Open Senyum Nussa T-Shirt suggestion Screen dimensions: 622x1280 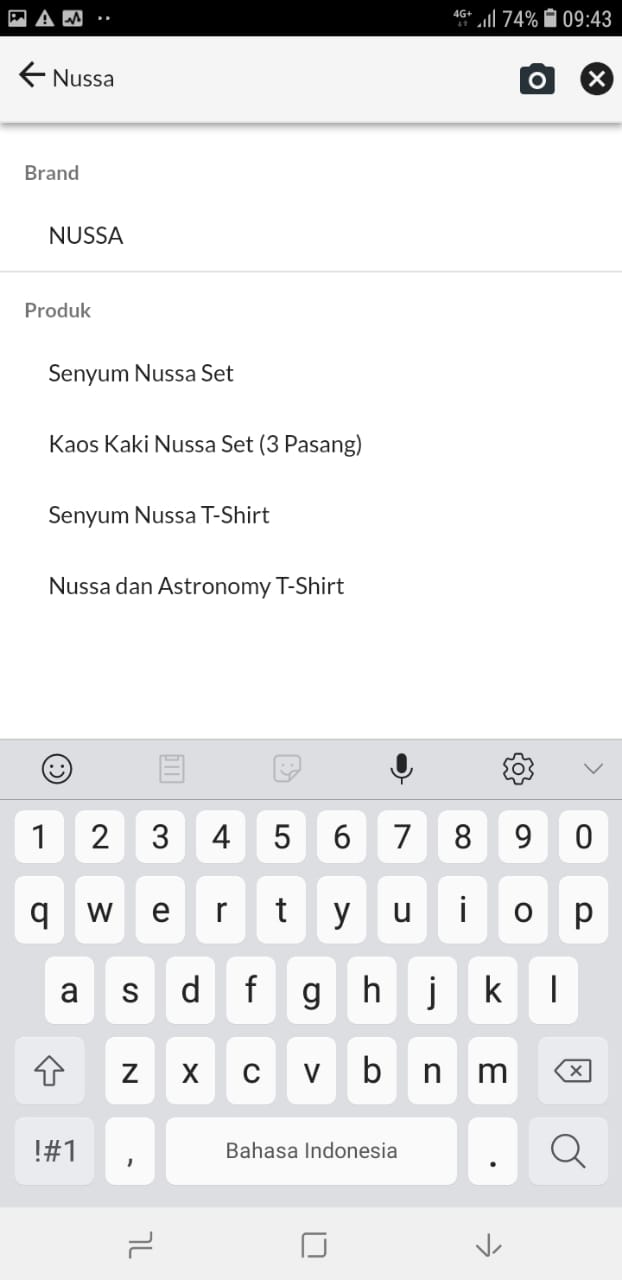click(159, 515)
